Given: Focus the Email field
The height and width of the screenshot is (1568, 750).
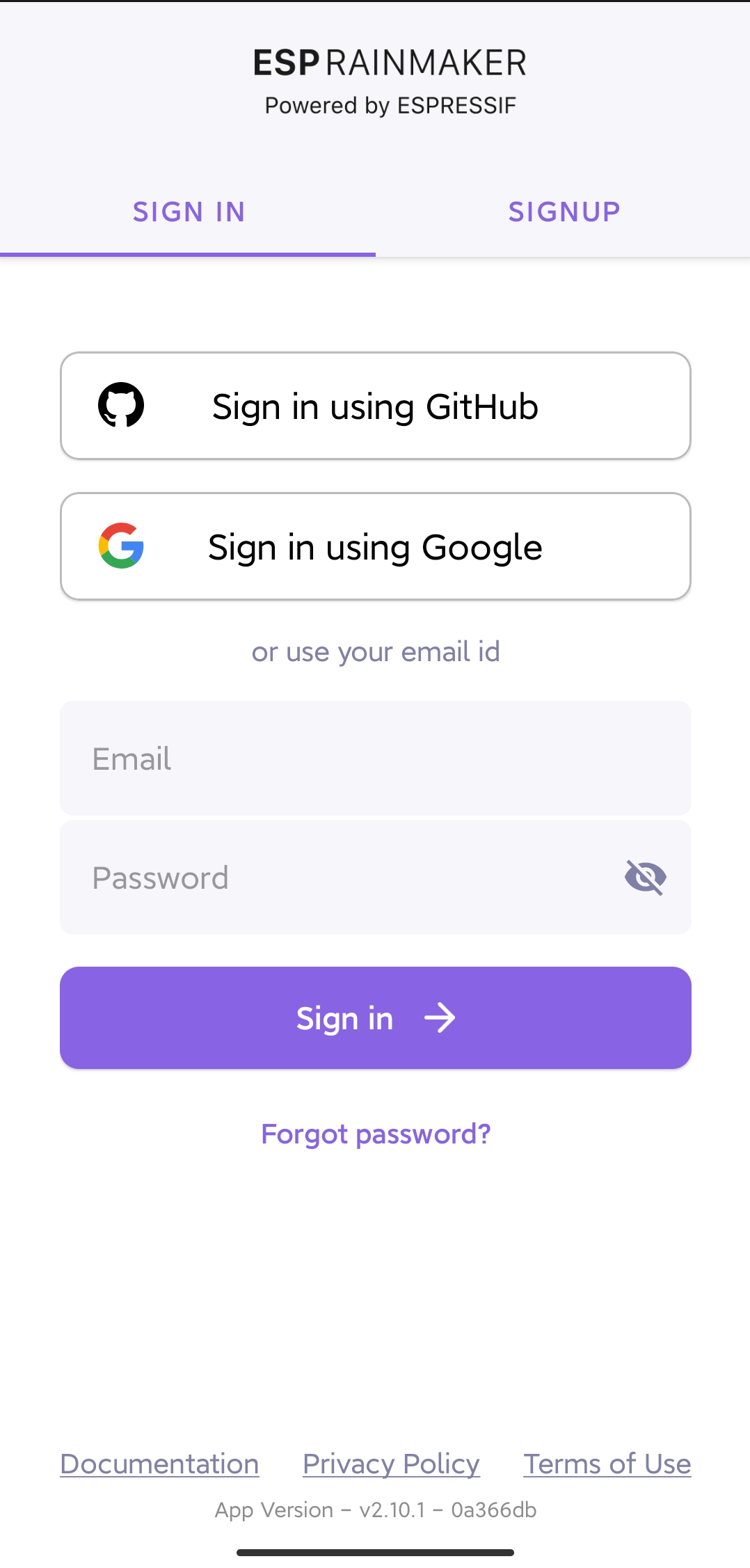Looking at the screenshot, I should [x=376, y=758].
